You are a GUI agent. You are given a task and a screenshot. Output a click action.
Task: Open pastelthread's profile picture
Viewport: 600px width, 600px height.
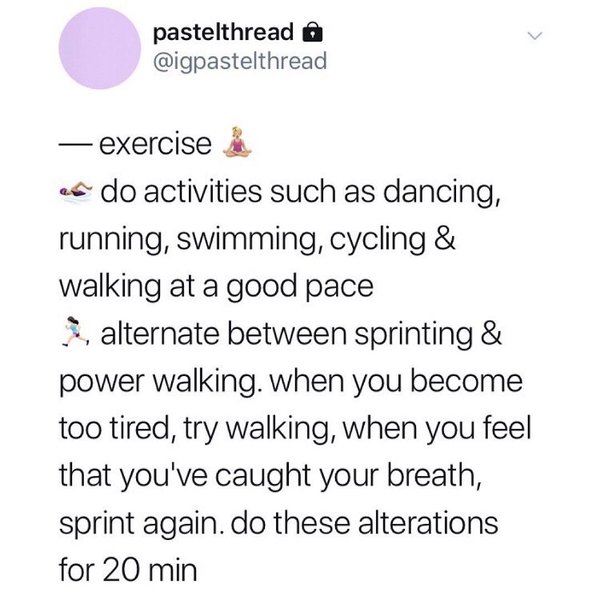[98, 55]
